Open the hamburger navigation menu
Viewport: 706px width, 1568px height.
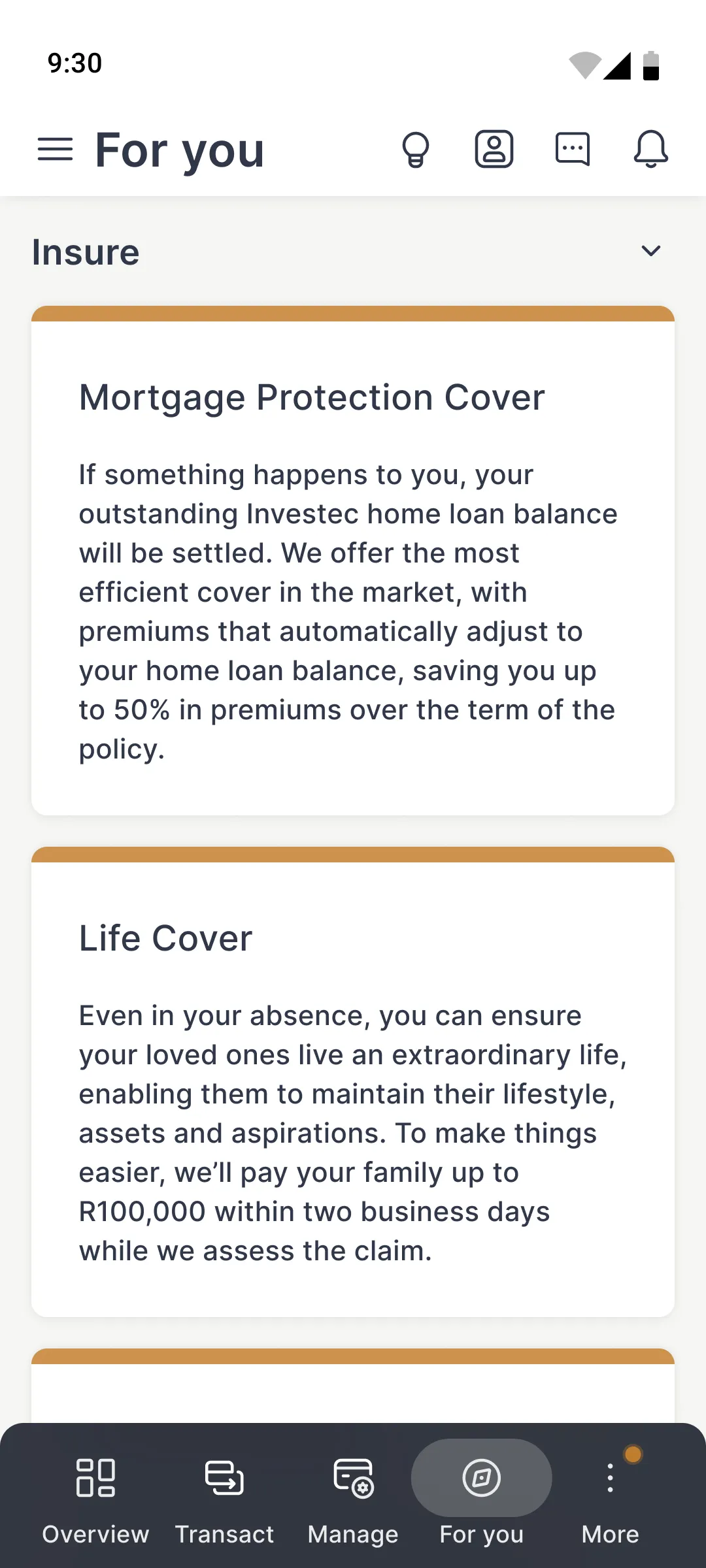(55, 150)
